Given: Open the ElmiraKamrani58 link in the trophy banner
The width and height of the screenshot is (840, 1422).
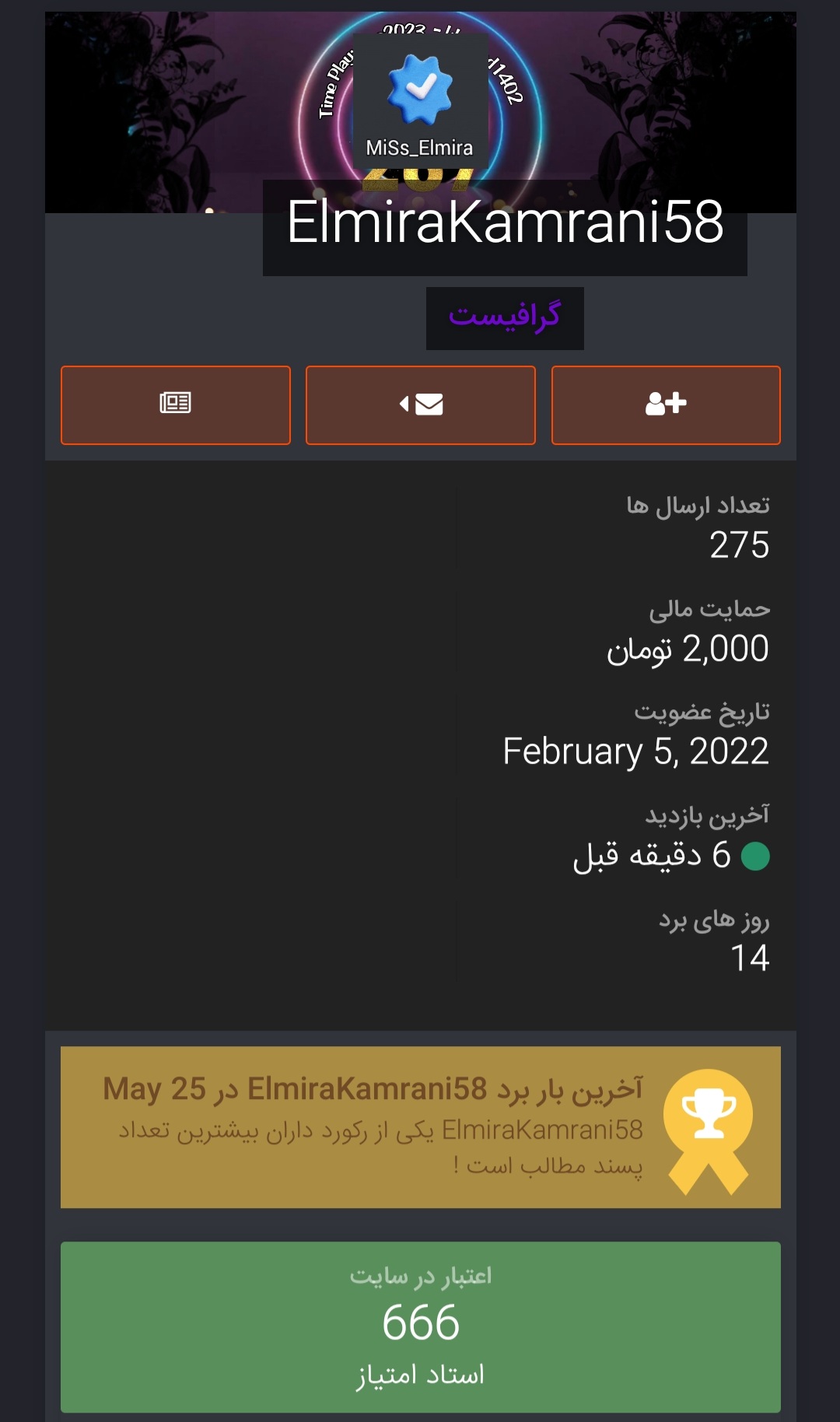Looking at the screenshot, I should (x=366, y=1089).
